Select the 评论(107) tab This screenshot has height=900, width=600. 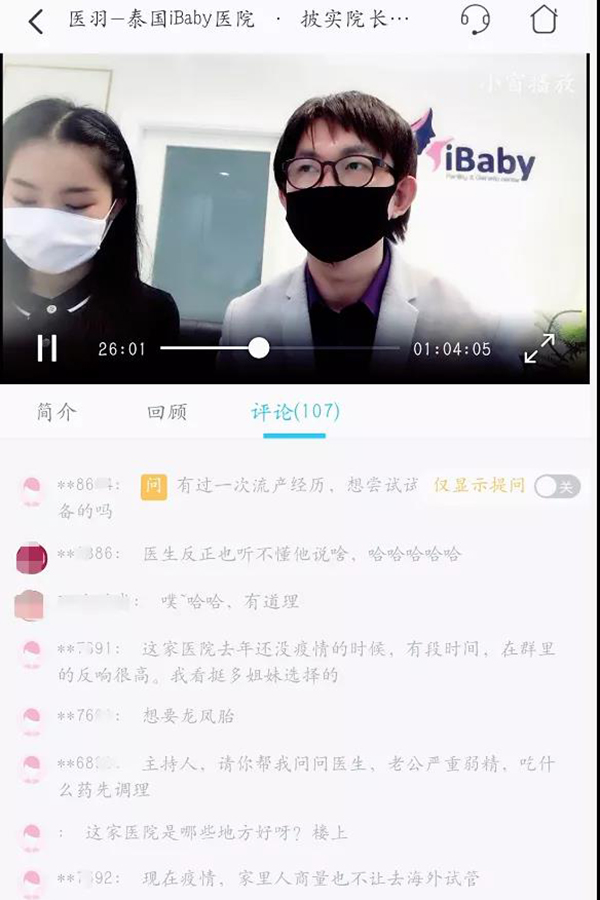[295, 412]
